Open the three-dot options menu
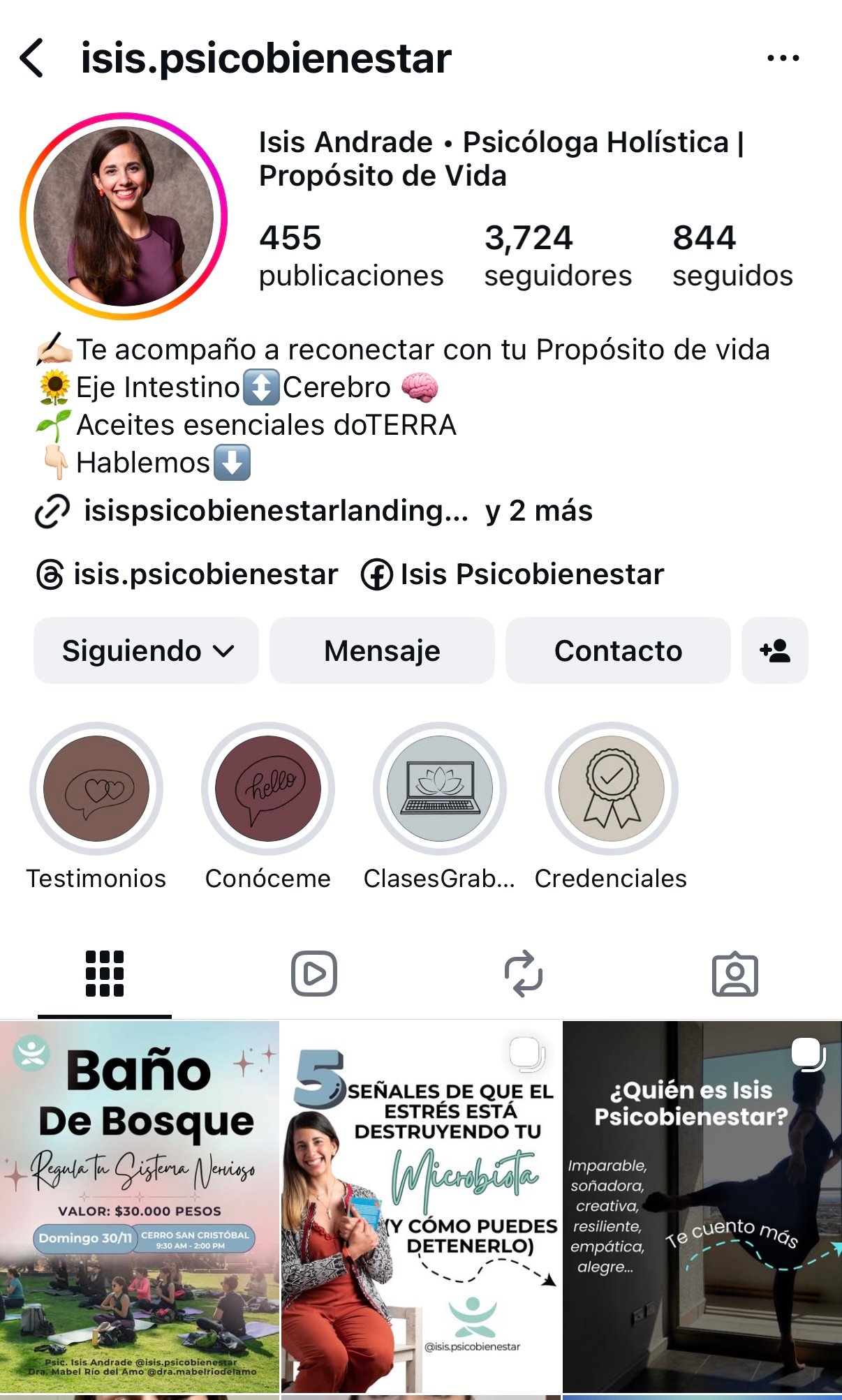This screenshot has width=842, height=1400. click(x=783, y=58)
